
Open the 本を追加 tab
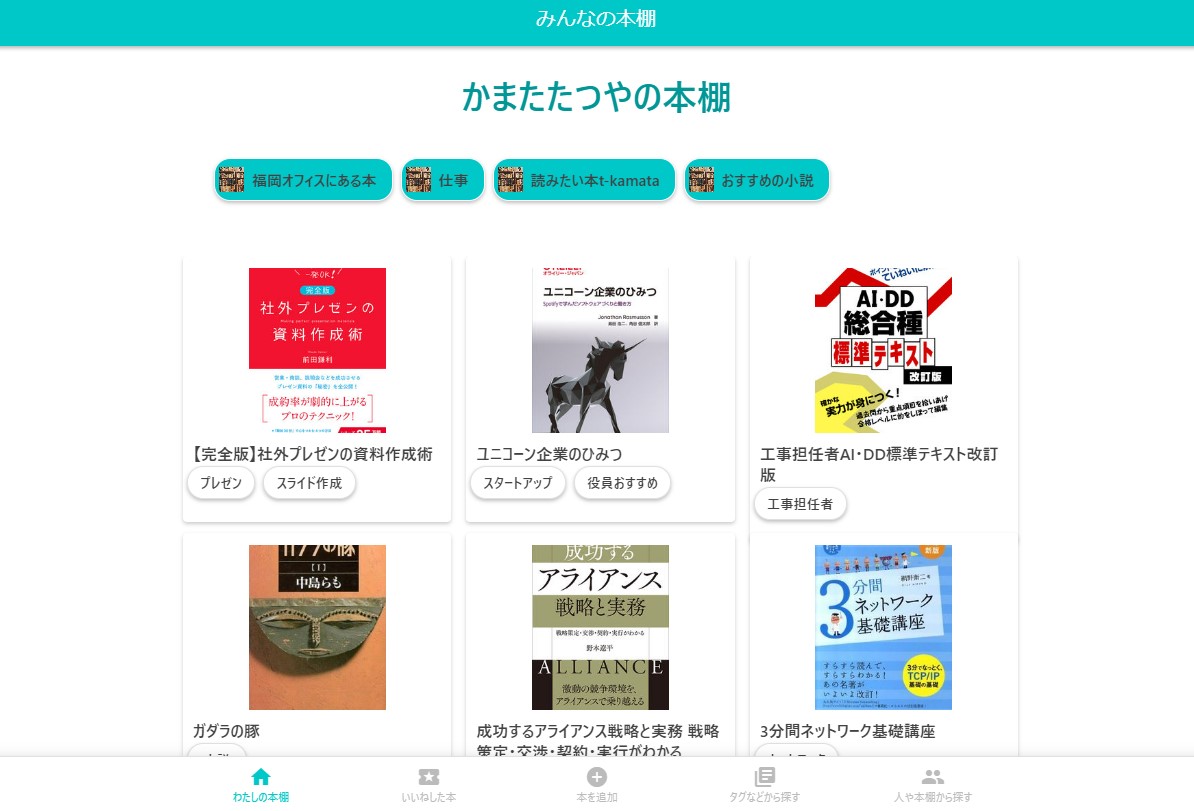tap(597, 785)
